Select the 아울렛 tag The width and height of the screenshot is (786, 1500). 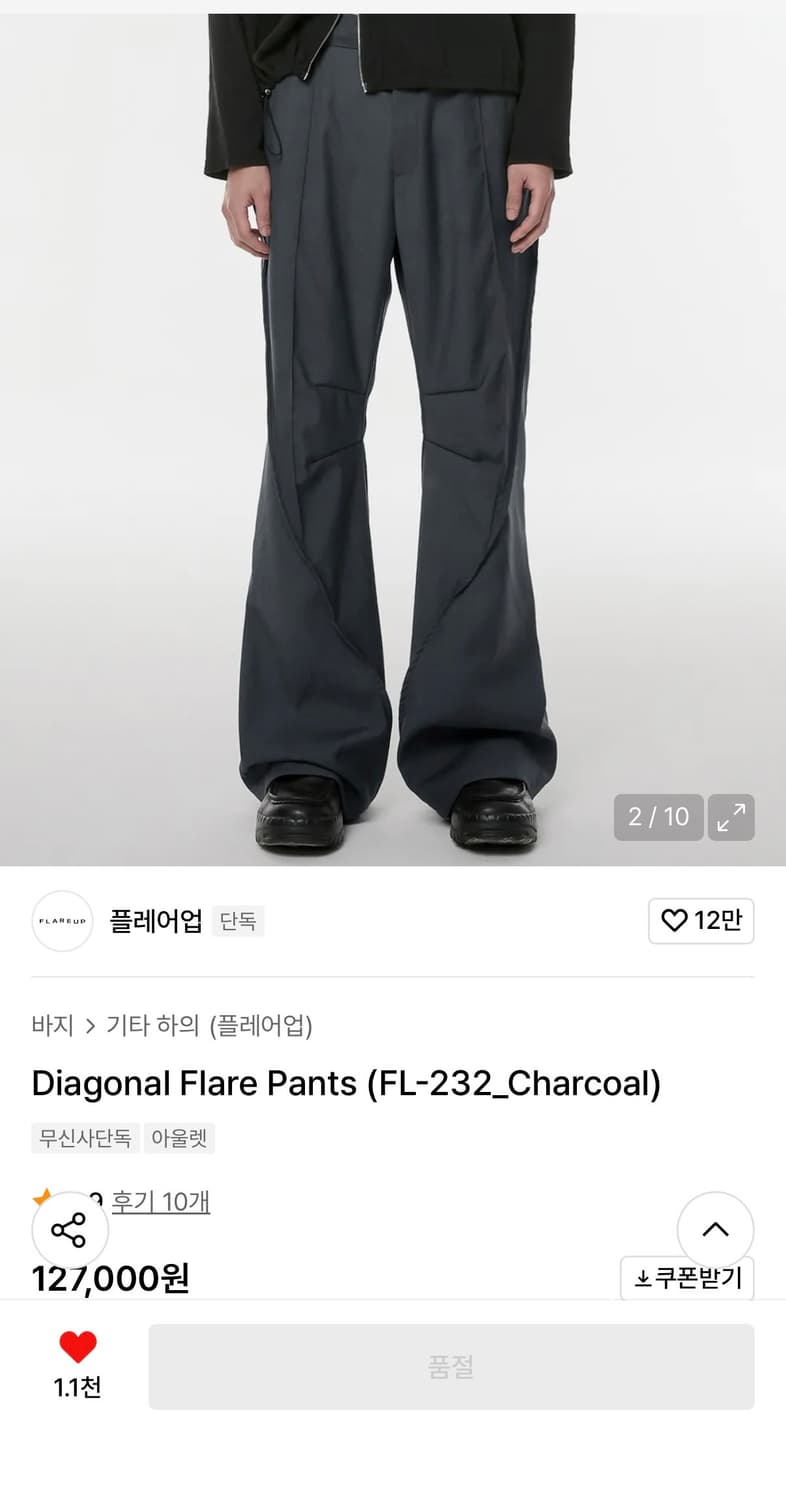pyautogui.click(x=180, y=1139)
